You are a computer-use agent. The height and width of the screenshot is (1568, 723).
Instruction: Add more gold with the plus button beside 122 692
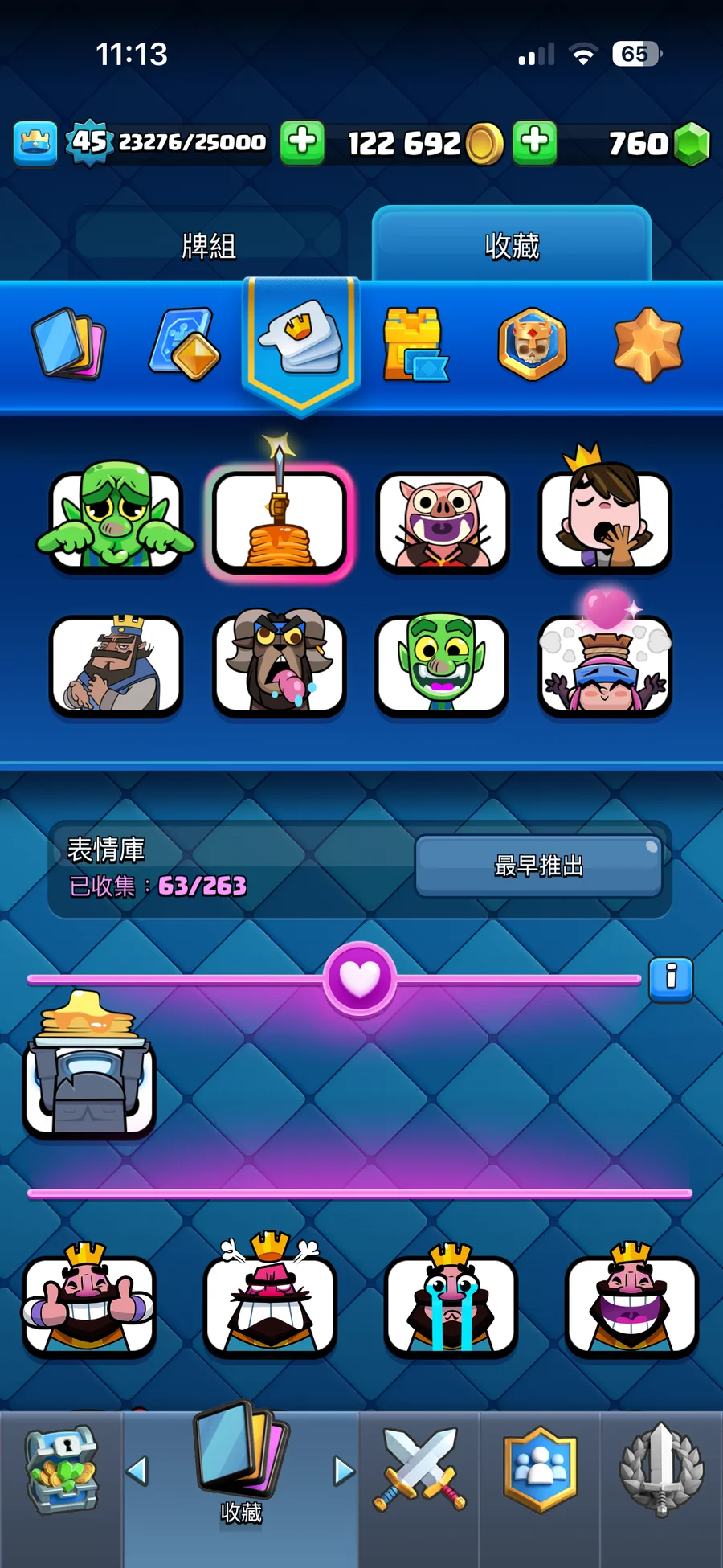click(534, 143)
